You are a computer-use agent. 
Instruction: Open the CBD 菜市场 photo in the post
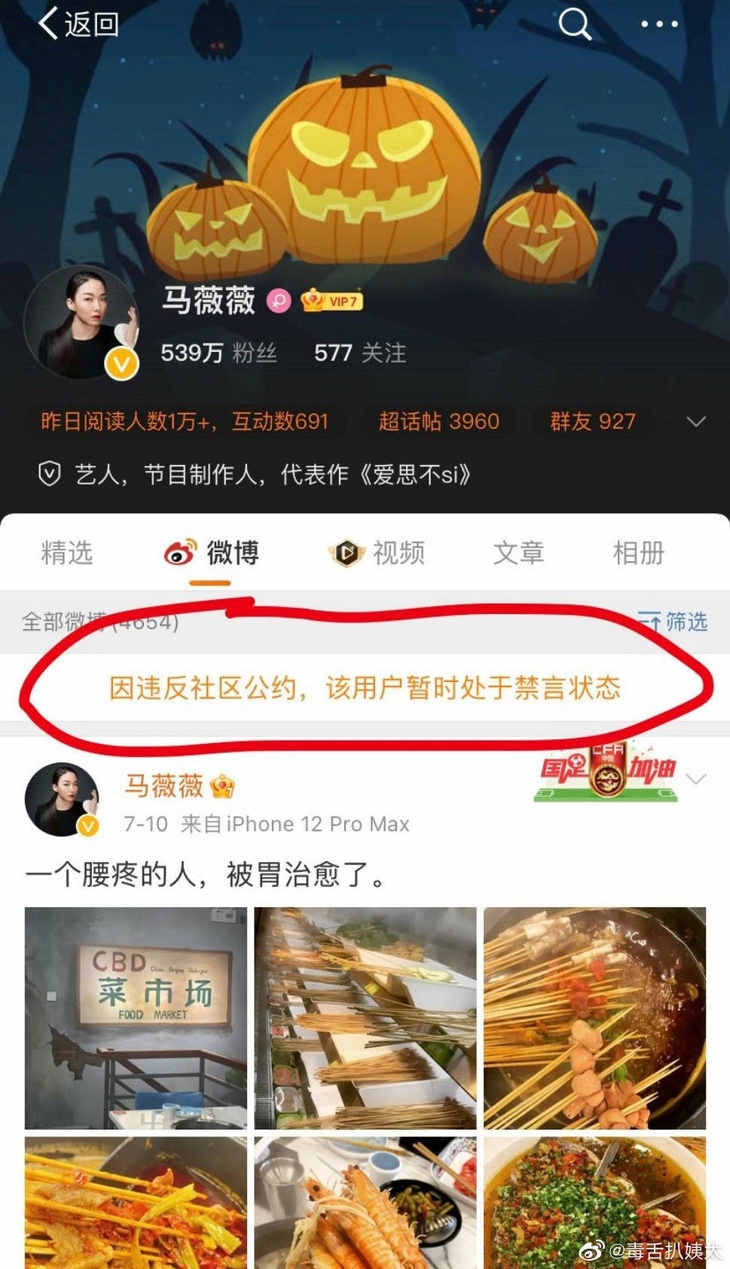coord(135,1018)
